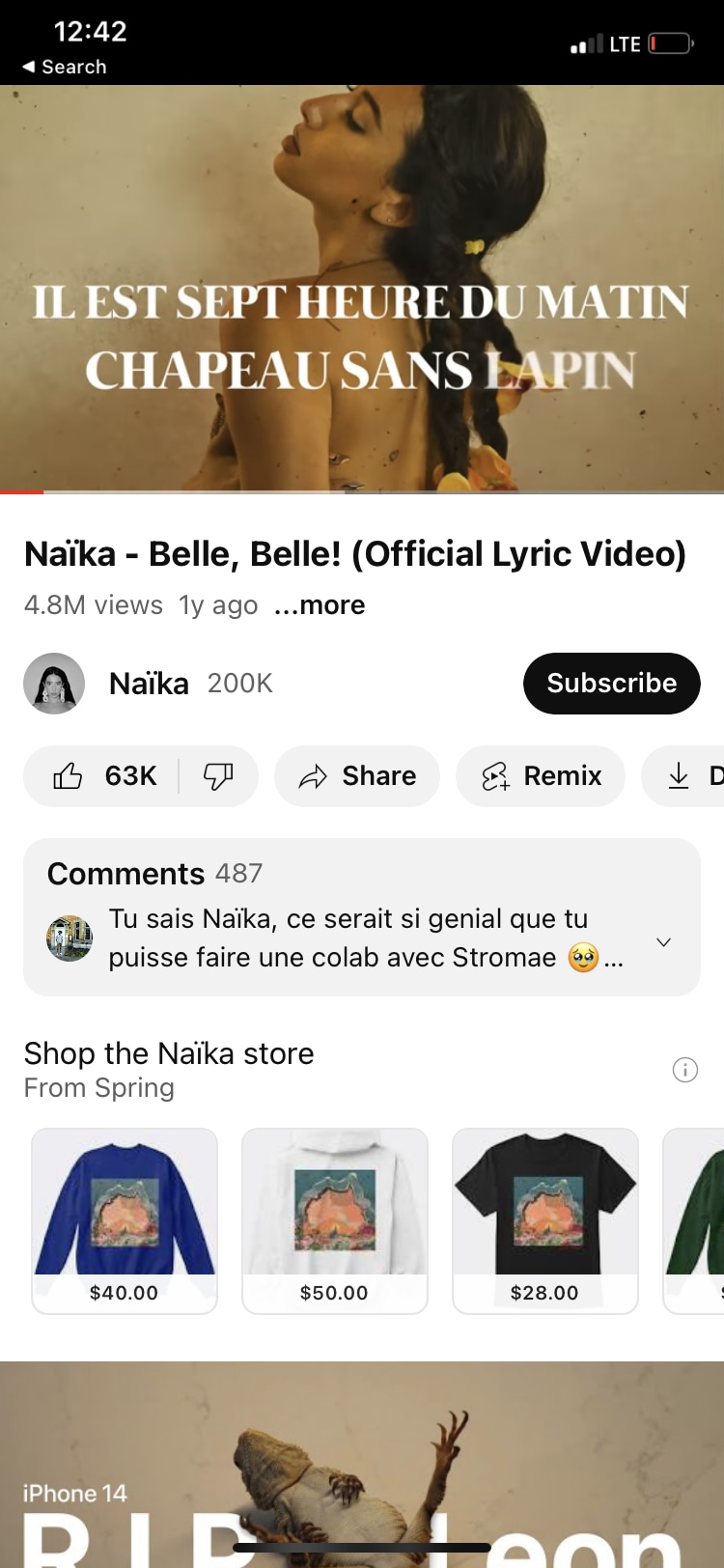Create a Remix of this video
Screen dimensions: 724x1568
pyautogui.click(x=541, y=776)
